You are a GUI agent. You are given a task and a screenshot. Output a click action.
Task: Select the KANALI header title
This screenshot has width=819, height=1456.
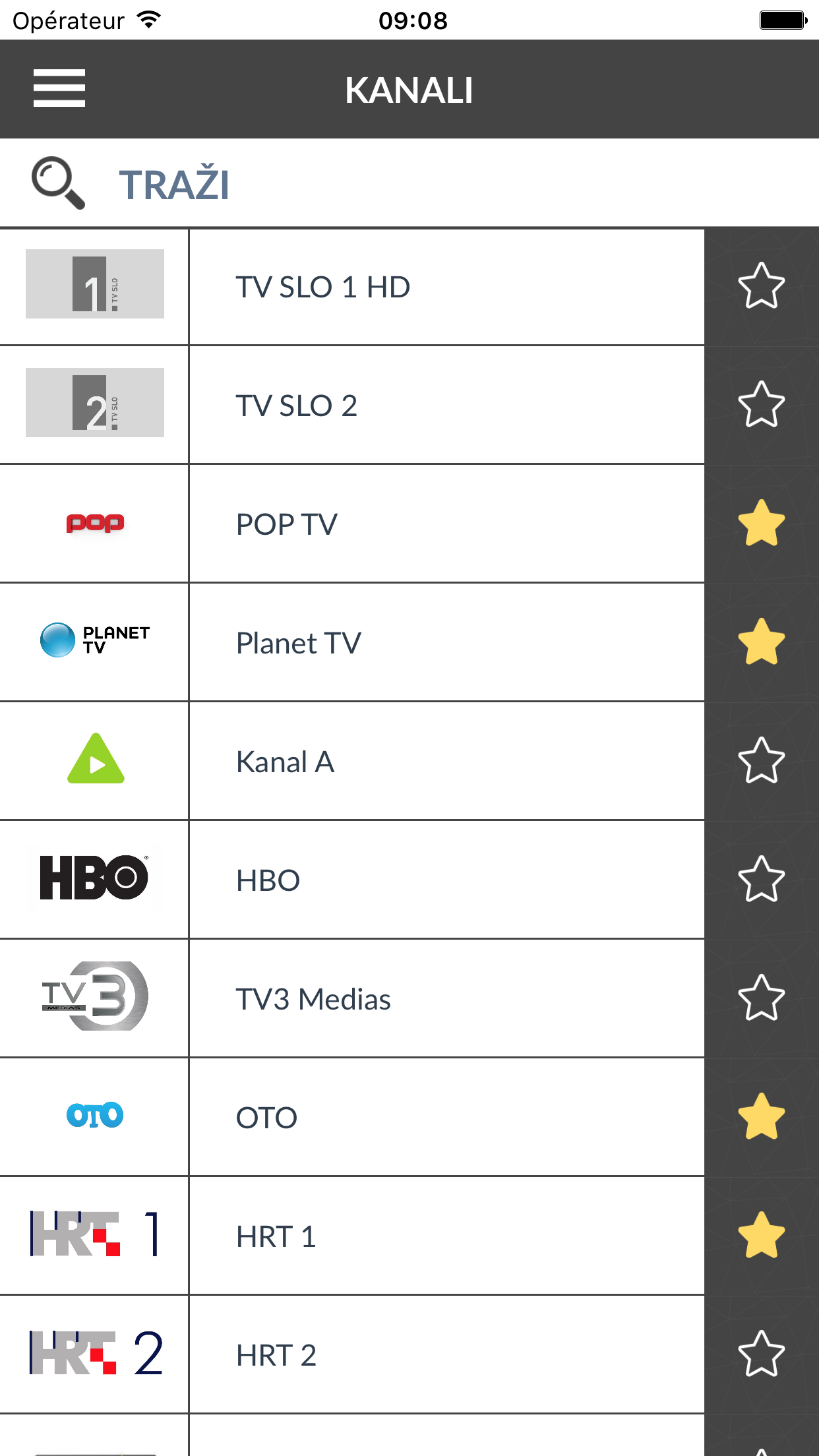coord(409,90)
